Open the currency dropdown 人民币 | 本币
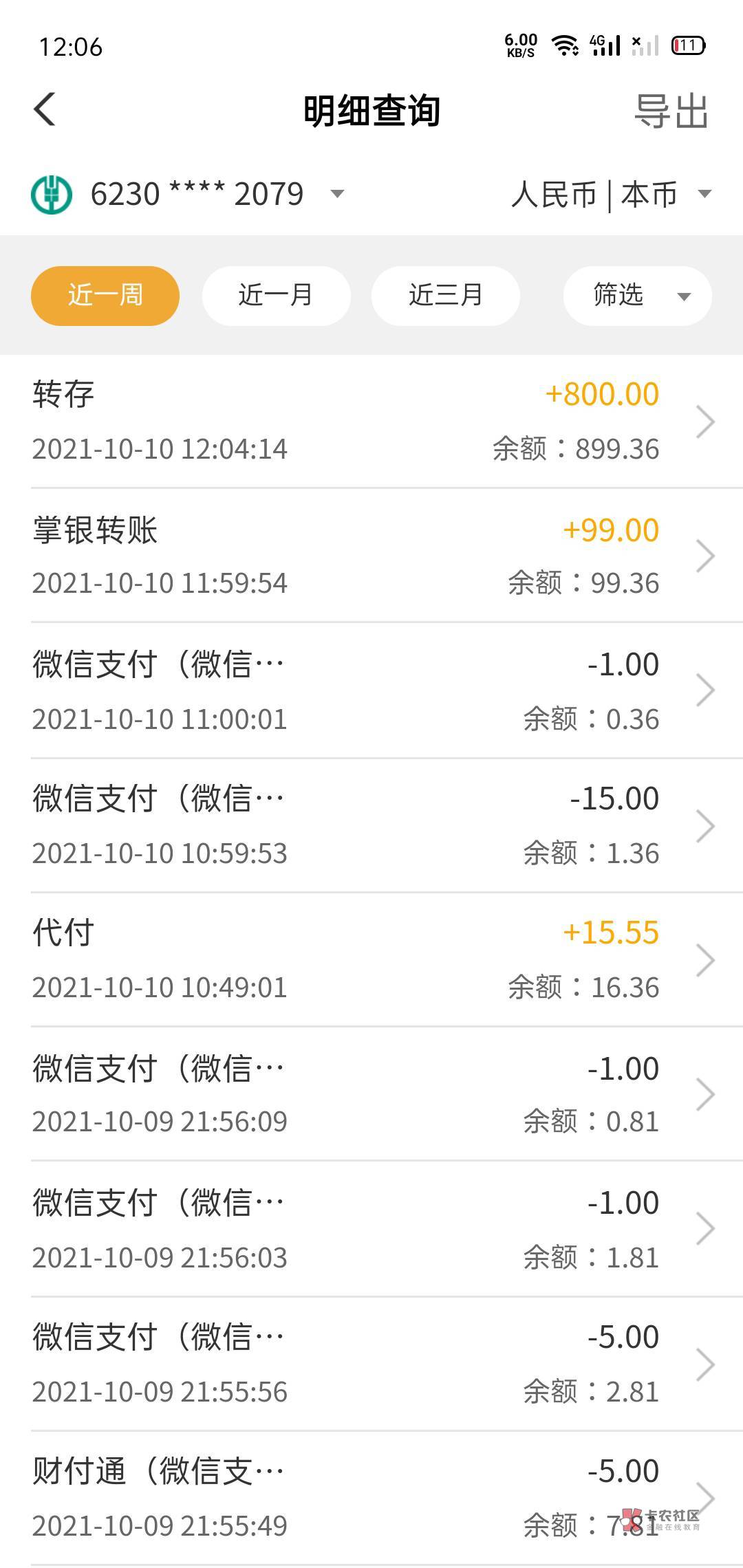Screen dimensions: 743x1568 click(611, 195)
